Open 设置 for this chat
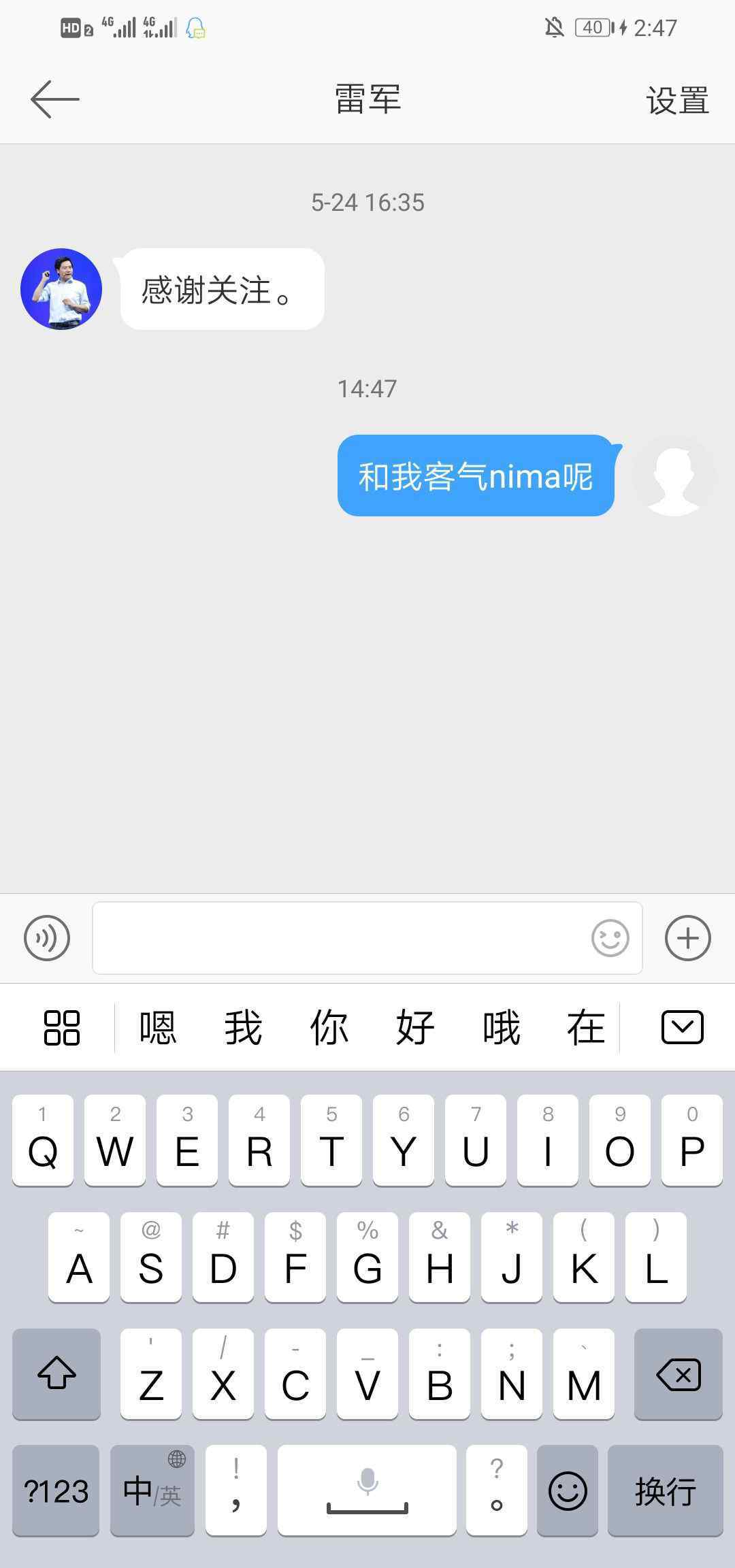The image size is (735, 1568). point(677,101)
